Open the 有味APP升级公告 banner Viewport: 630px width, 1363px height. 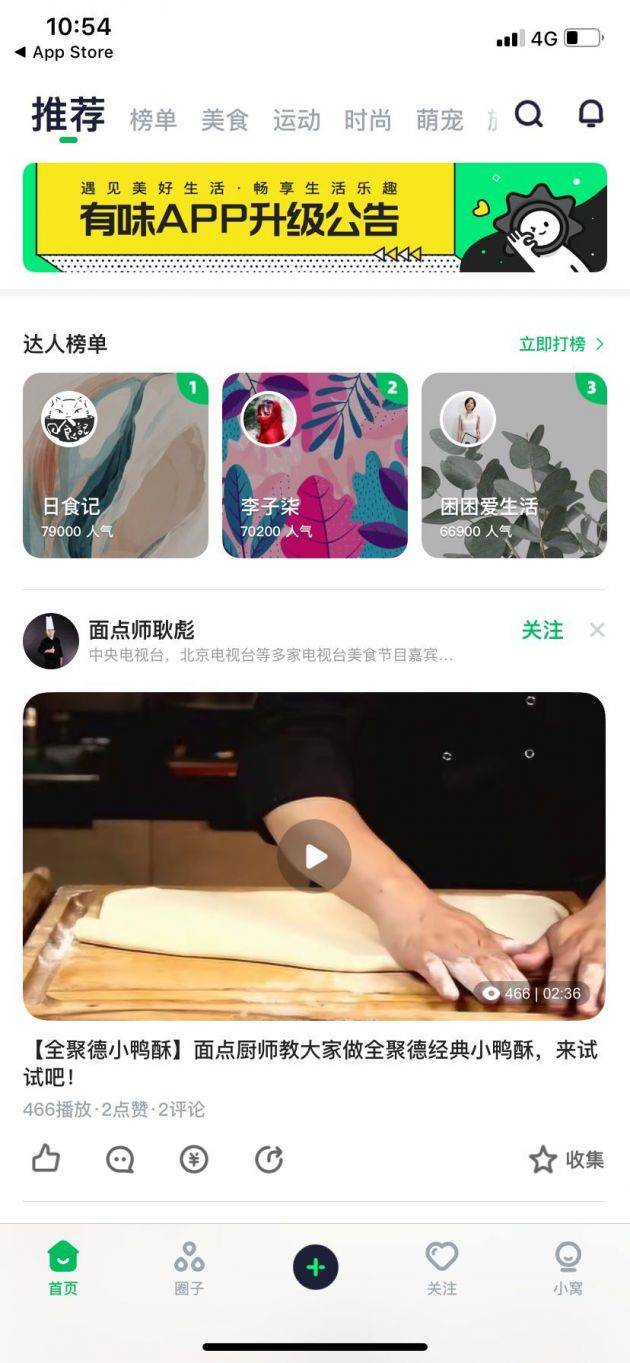314,218
